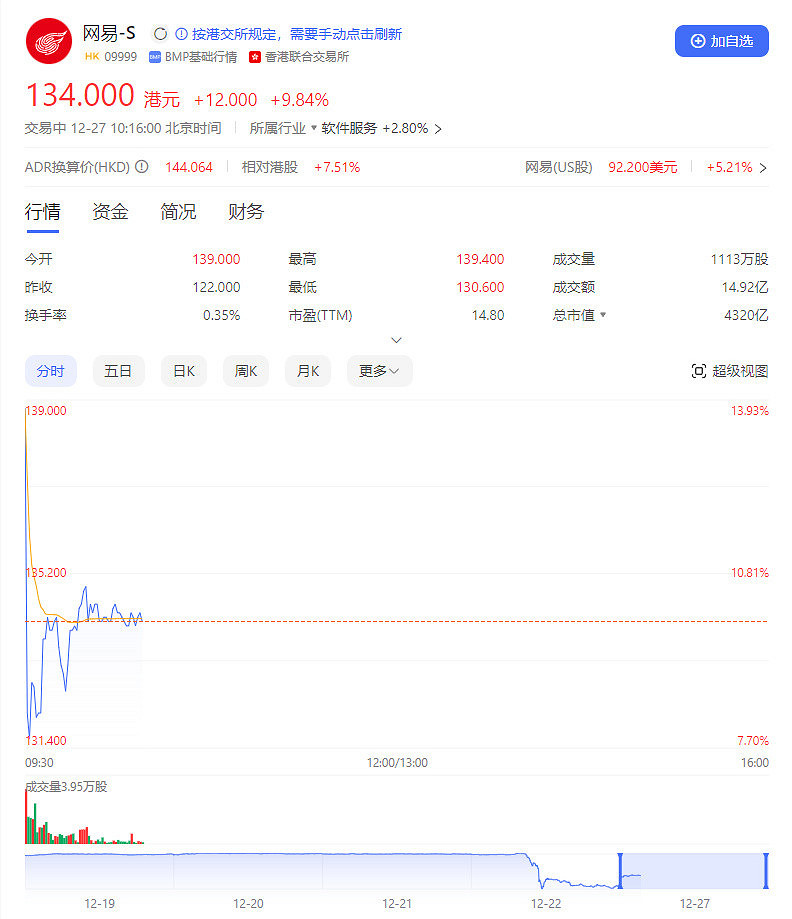
Task: Open the 财务 tab
Action: [246, 212]
